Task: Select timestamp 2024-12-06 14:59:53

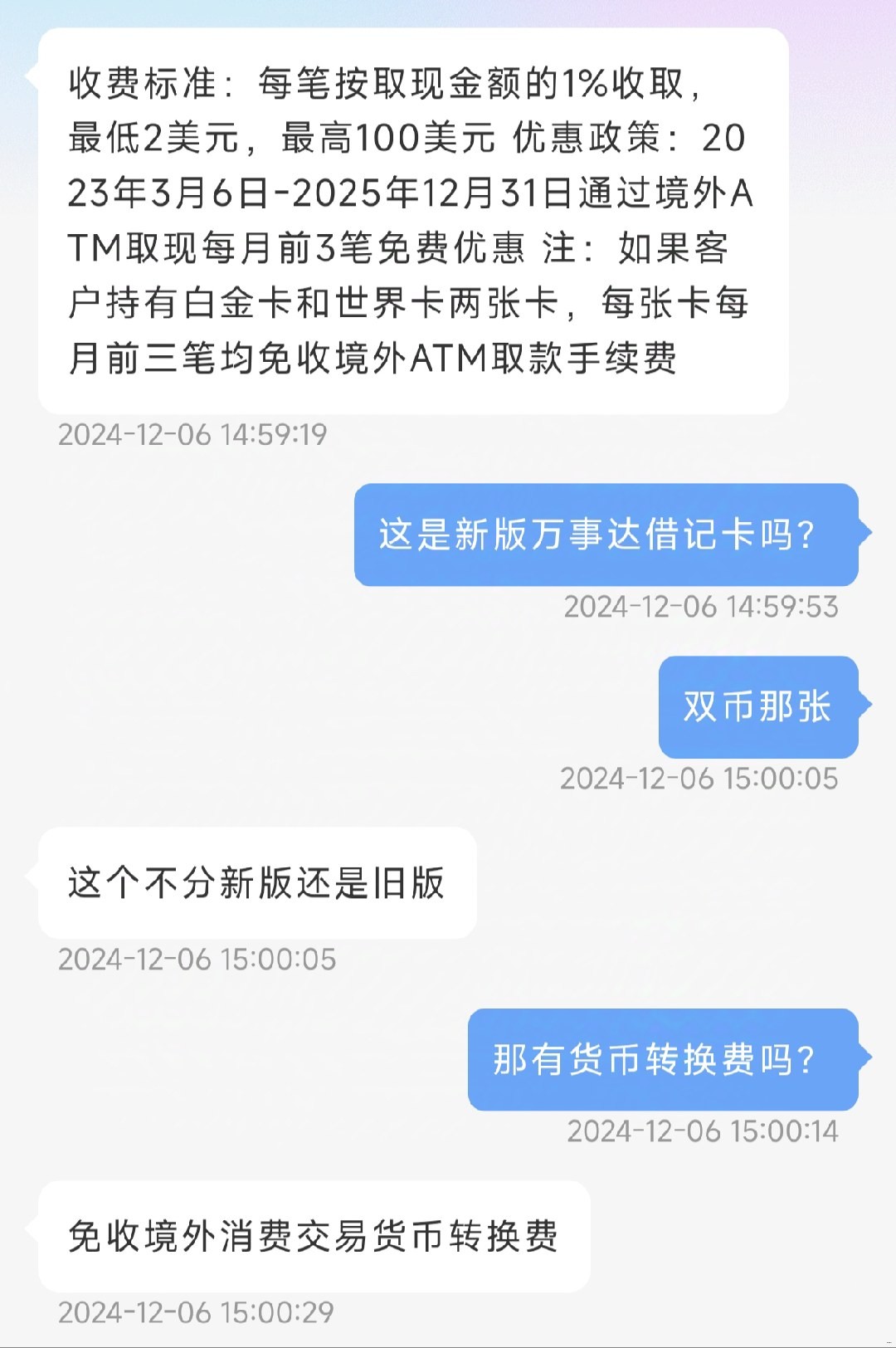Action: pos(701,608)
